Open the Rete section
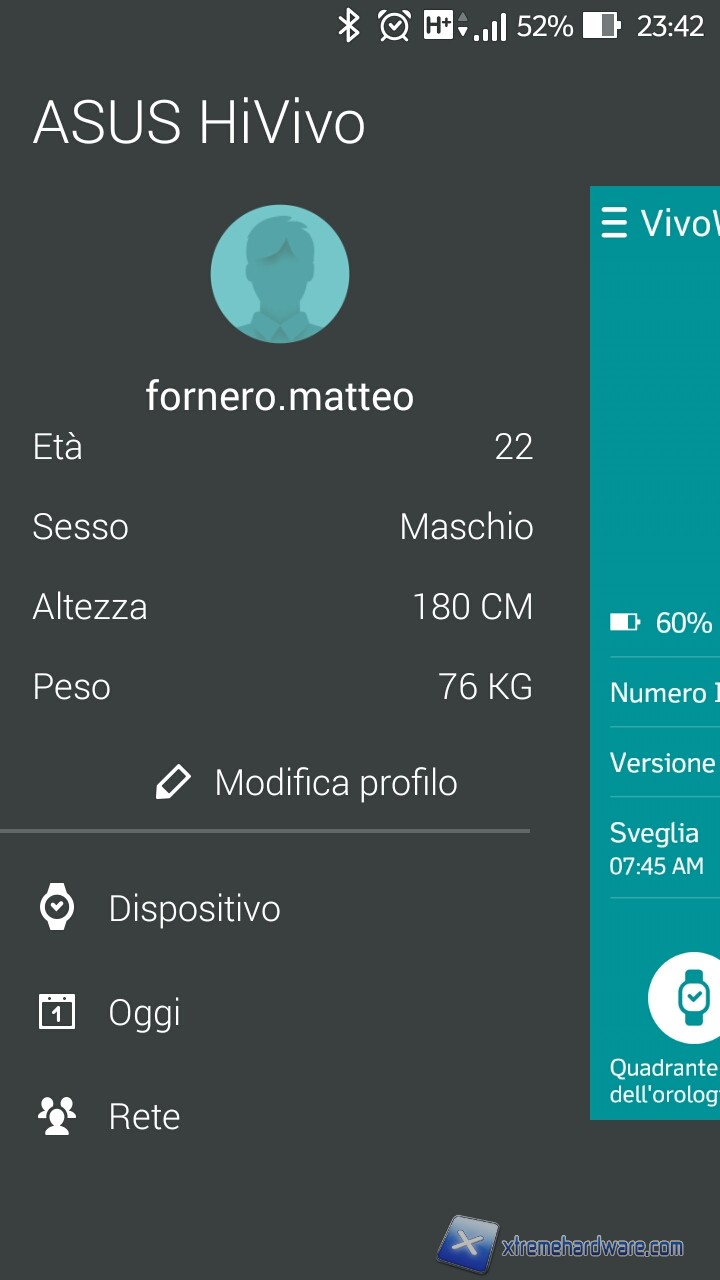This screenshot has height=1280, width=720. [144, 1117]
